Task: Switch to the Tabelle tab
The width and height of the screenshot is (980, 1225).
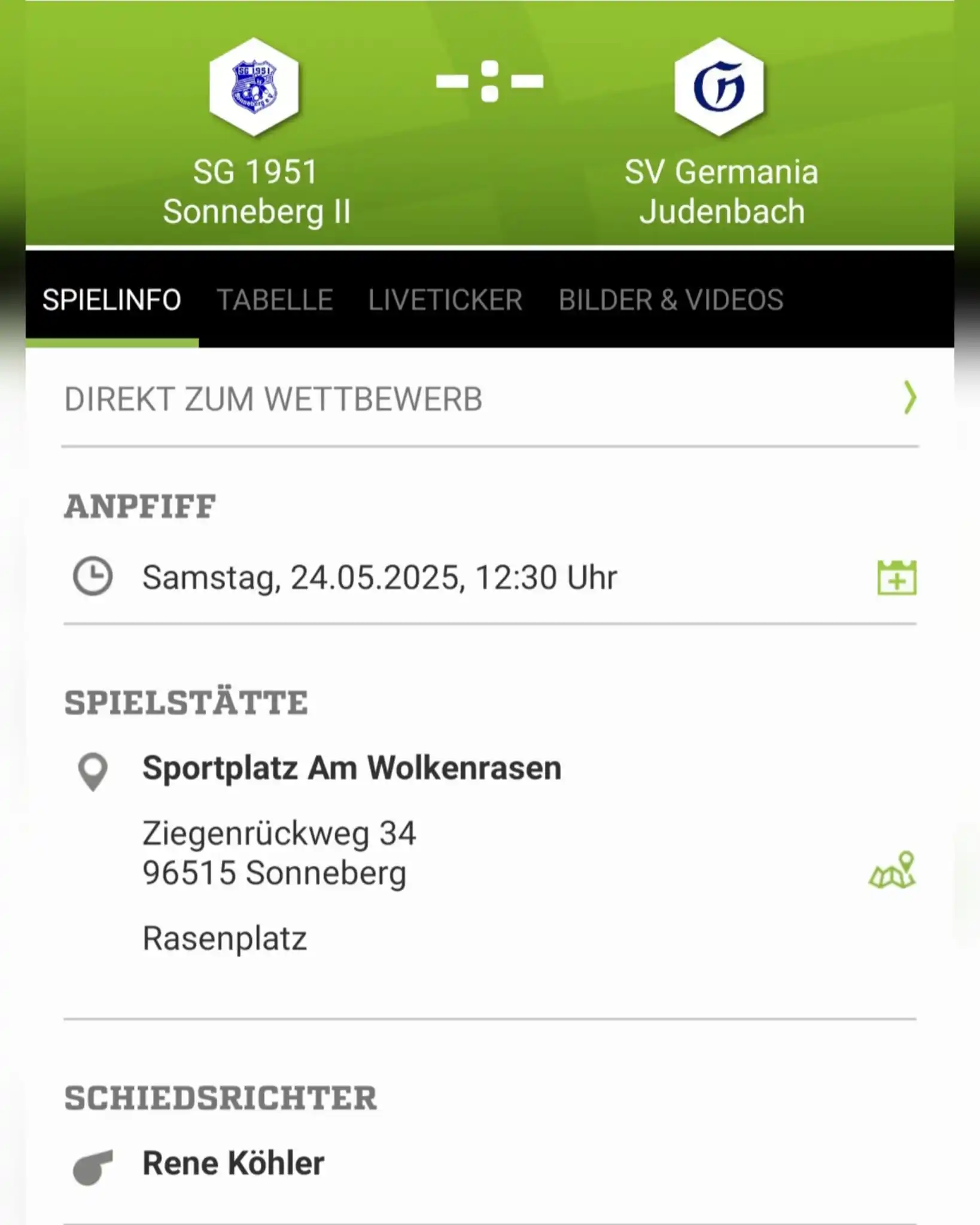Action: pos(275,300)
